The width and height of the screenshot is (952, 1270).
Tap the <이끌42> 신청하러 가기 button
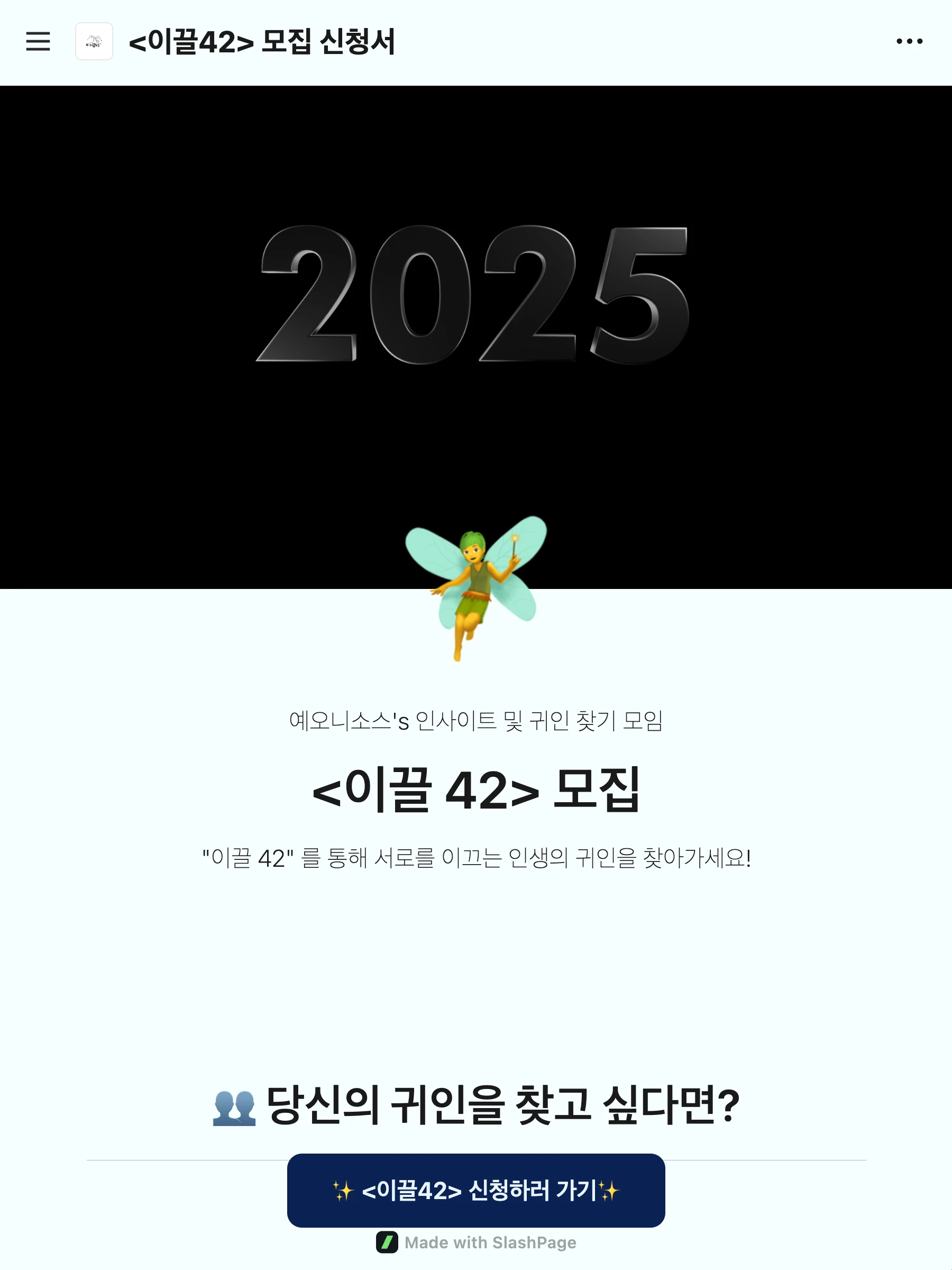click(475, 1190)
